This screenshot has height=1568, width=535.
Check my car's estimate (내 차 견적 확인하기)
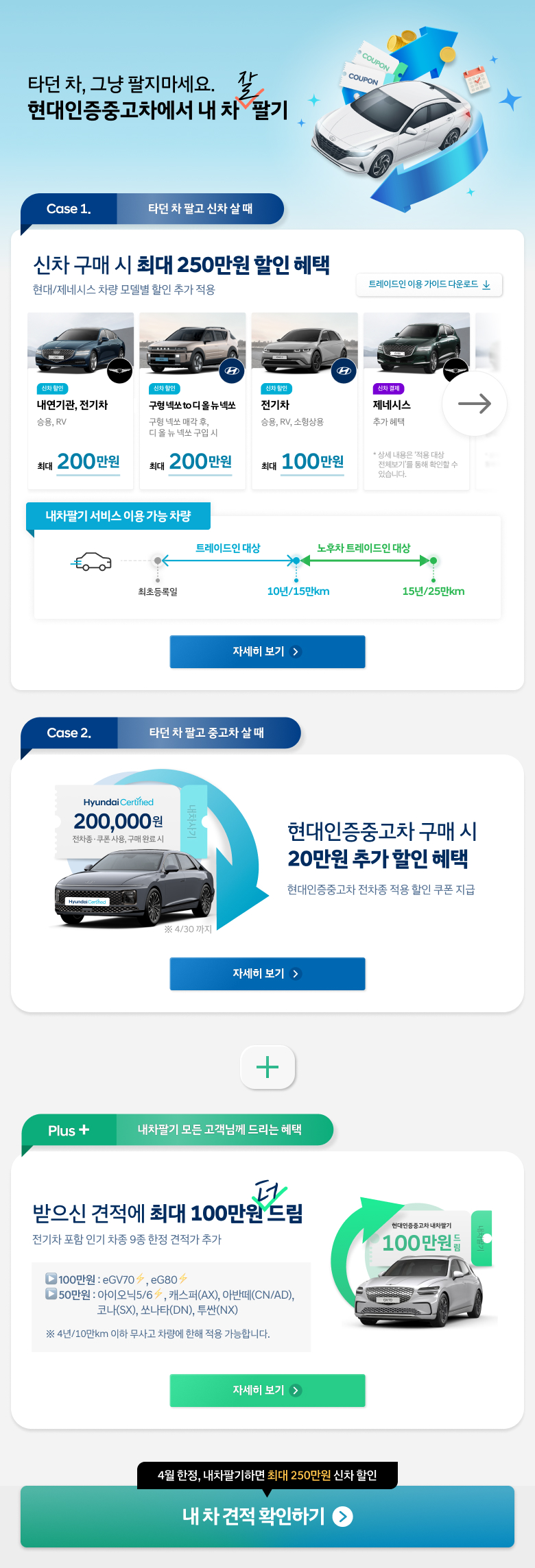point(267,1517)
